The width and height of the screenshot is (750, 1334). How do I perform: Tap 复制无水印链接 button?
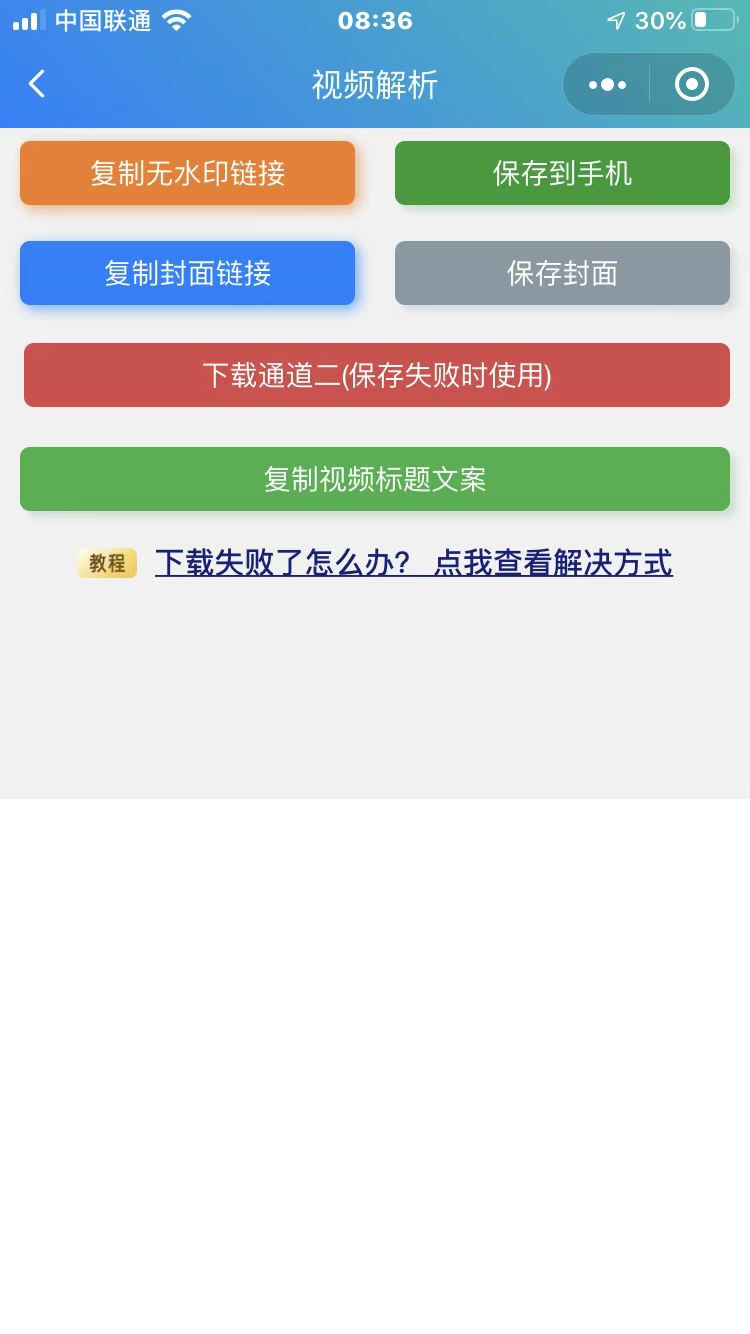tap(188, 173)
